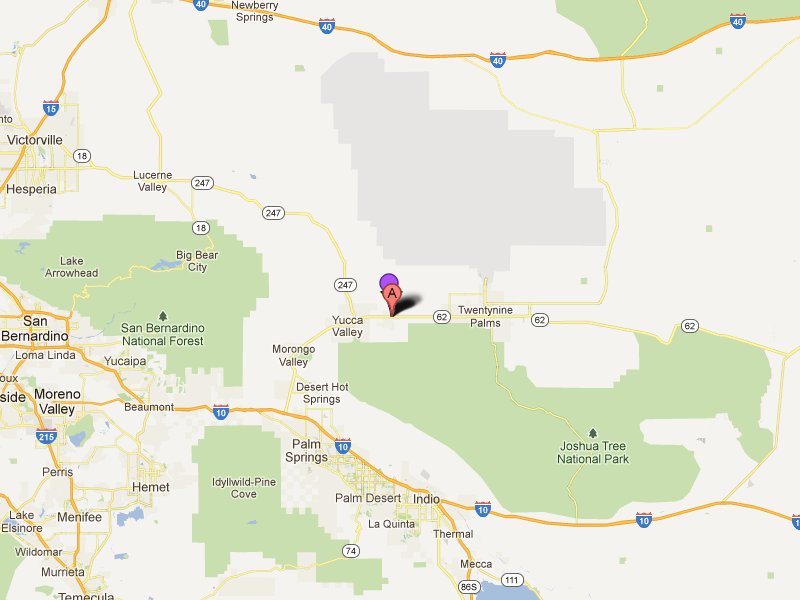Viewport: 800px width, 600px height.
Task: Select the purple map marker
Action: click(x=387, y=280)
